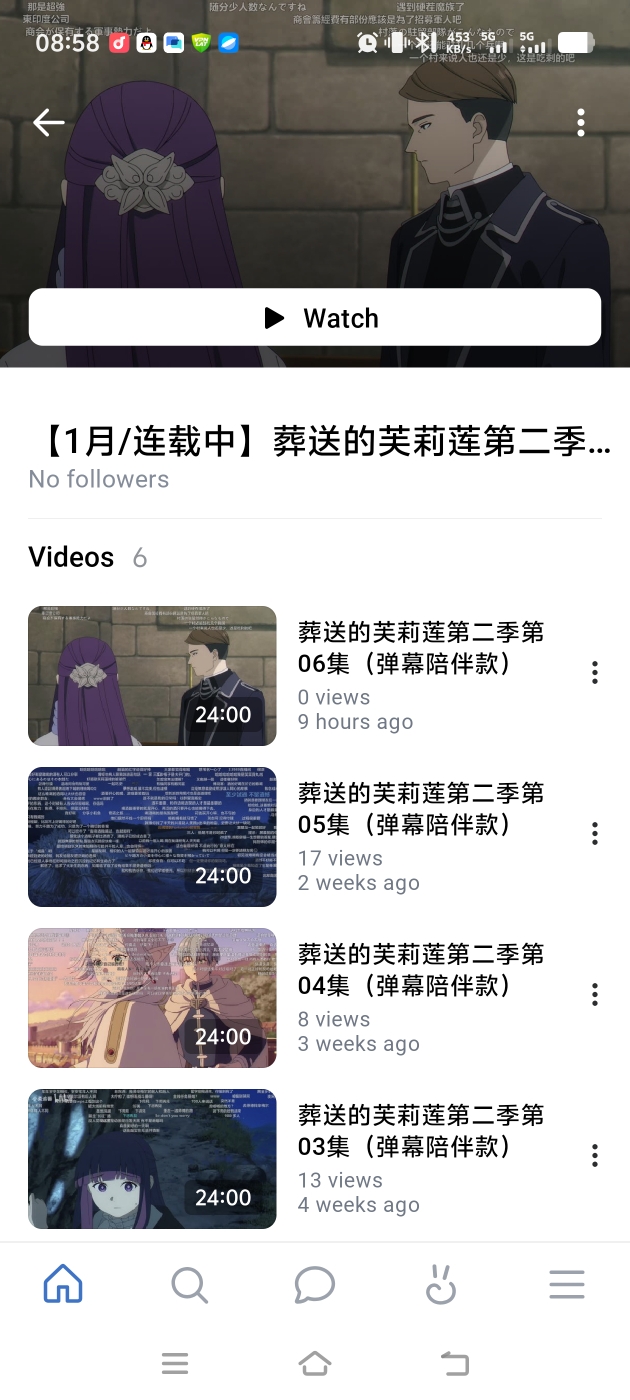Screen dimensions: 630x1400
Task: Switch to the Home tab
Action: point(63,1285)
